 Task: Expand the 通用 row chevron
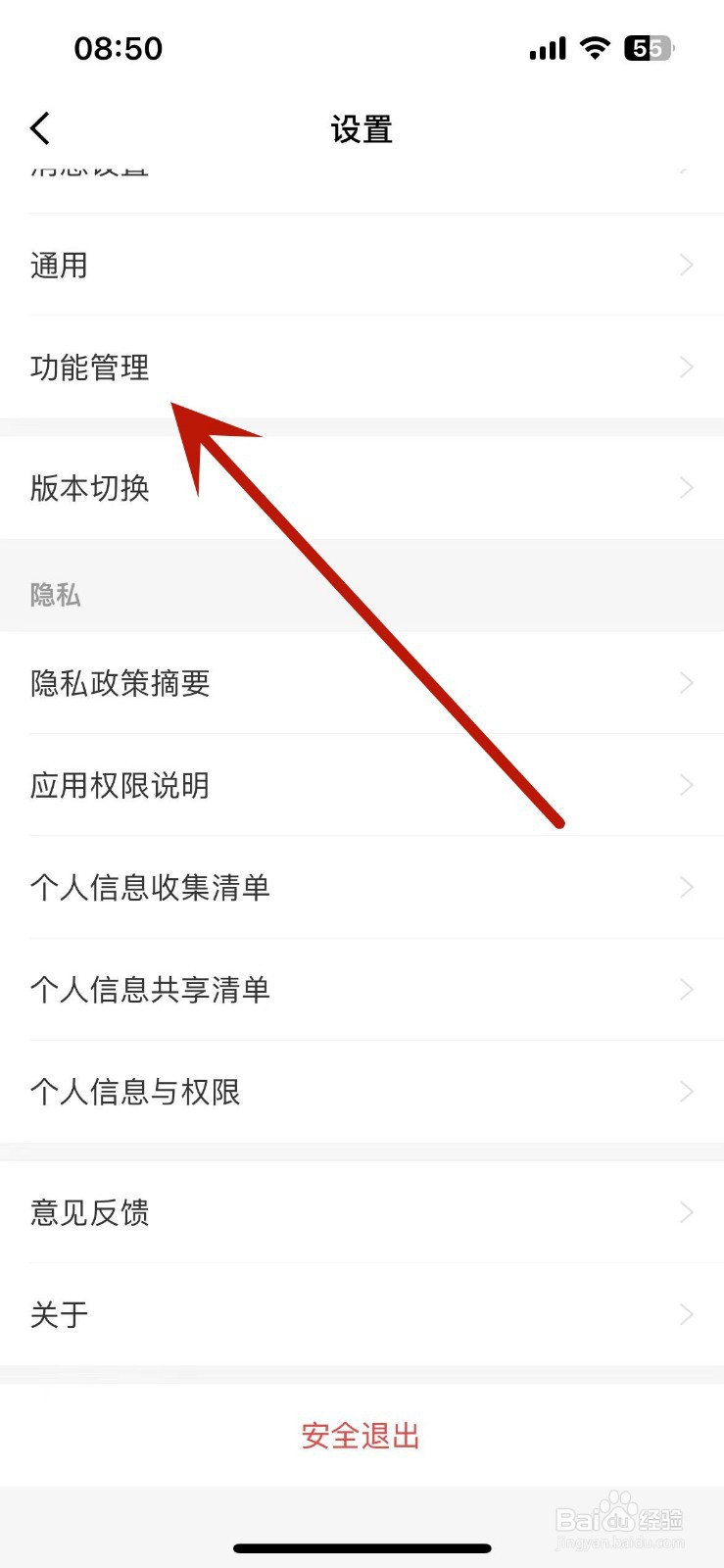click(x=686, y=265)
